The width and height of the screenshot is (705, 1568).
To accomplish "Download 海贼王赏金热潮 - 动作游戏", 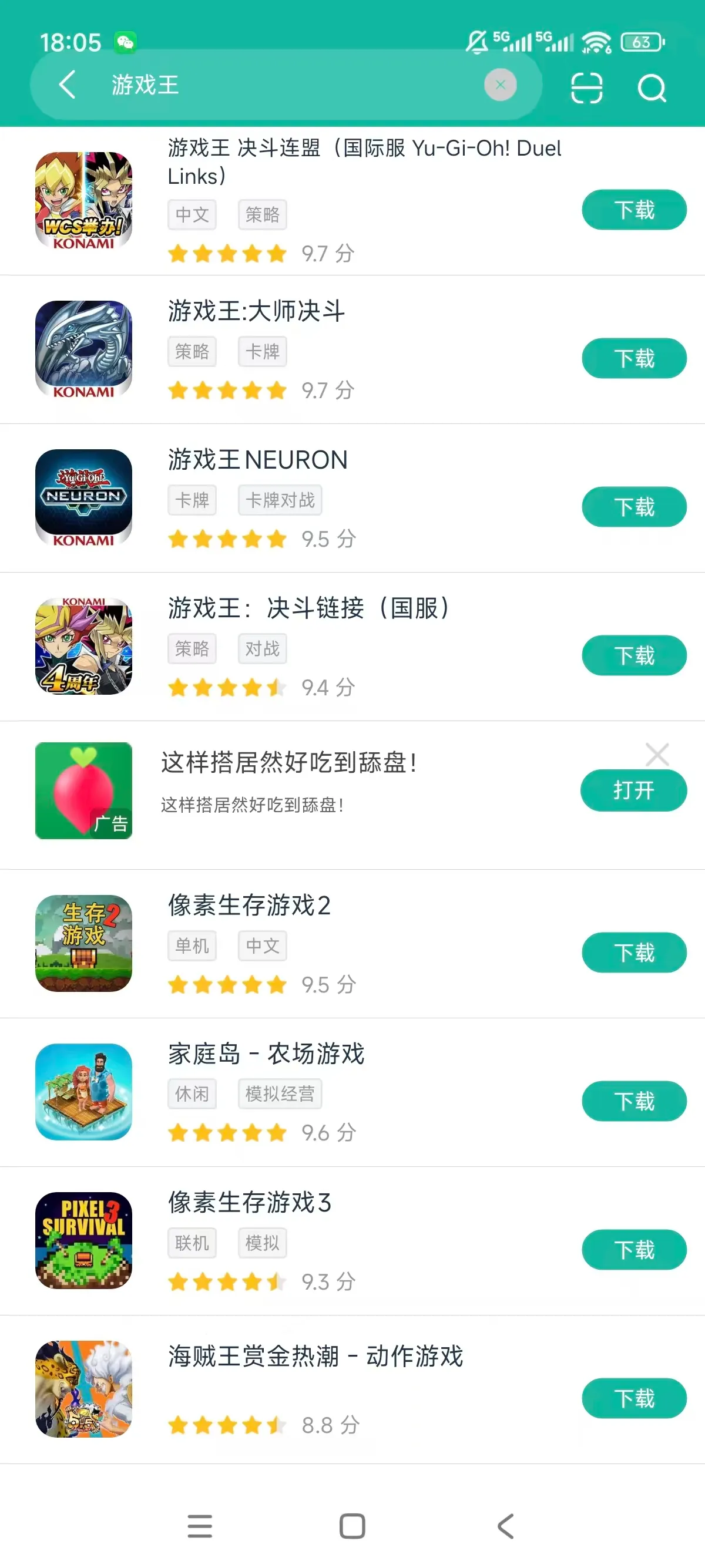I will pyautogui.click(x=634, y=1398).
